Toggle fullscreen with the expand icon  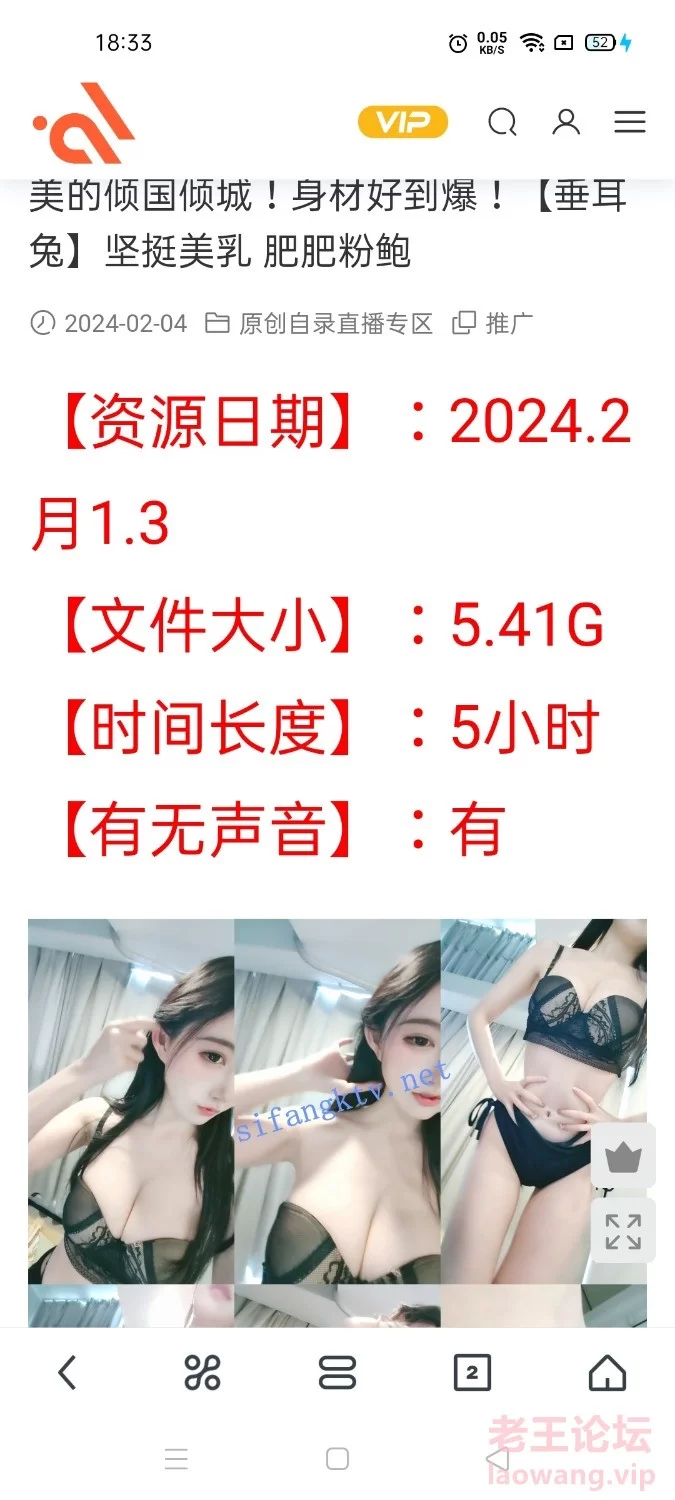click(x=623, y=1232)
